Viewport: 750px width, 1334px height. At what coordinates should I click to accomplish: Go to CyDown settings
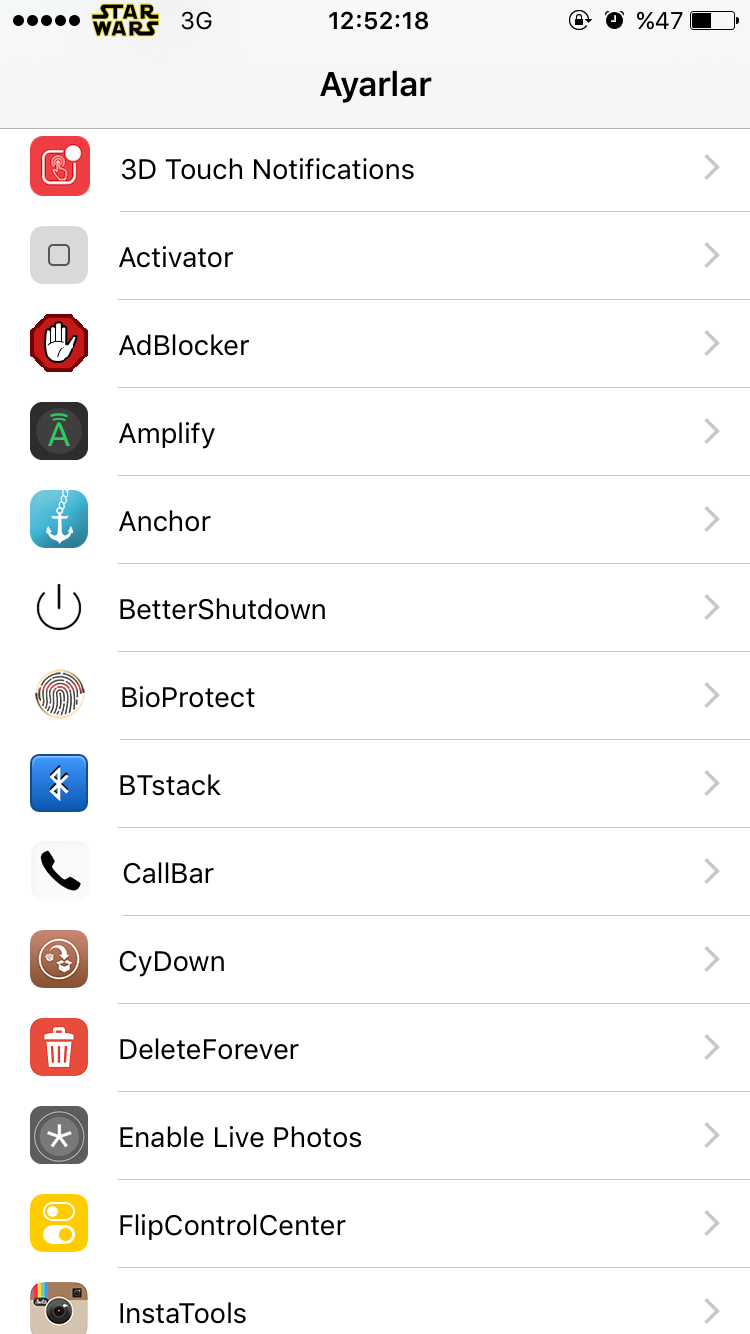(375, 960)
